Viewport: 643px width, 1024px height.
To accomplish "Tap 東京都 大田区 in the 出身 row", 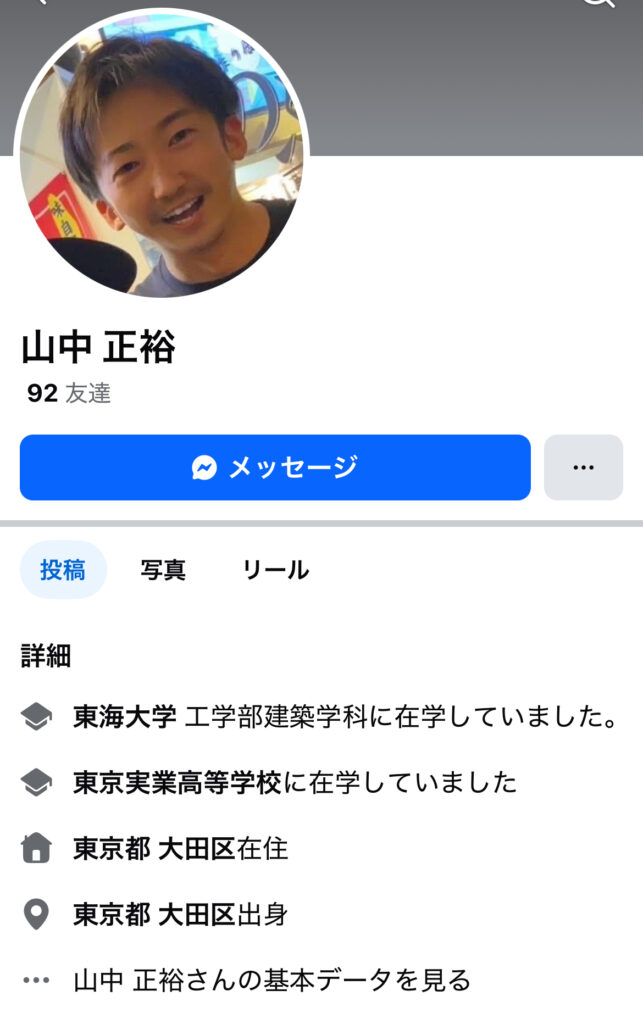I will coord(154,914).
